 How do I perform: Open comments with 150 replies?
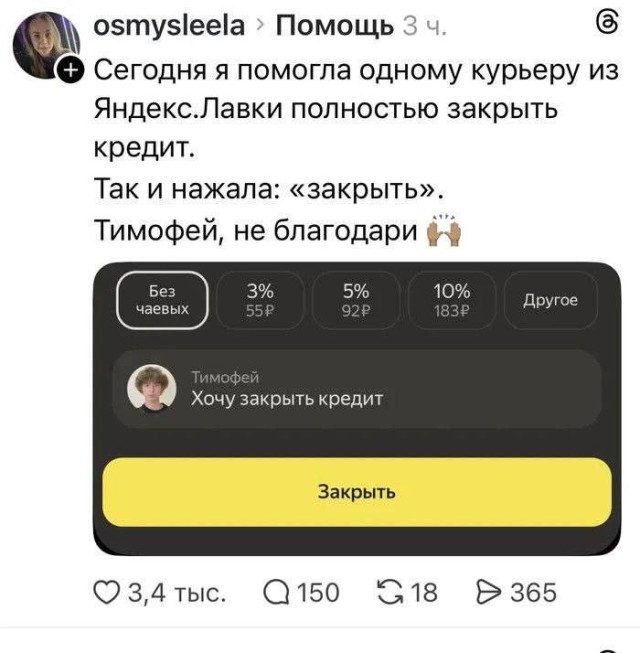[x=274, y=592]
